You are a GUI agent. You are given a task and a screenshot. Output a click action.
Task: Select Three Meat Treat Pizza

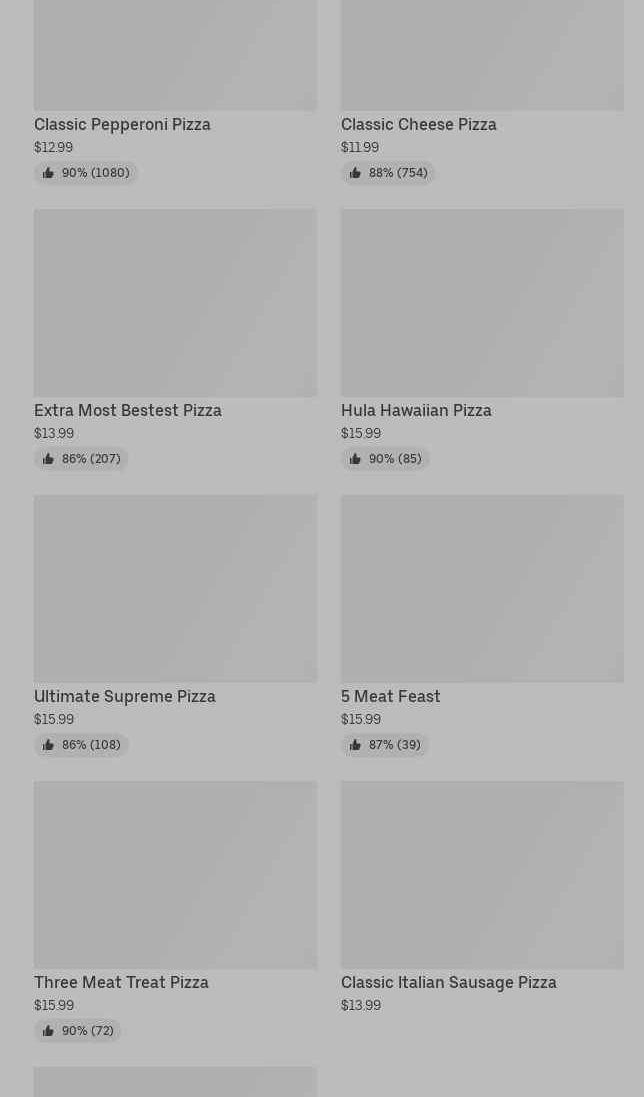tap(175, 912)
